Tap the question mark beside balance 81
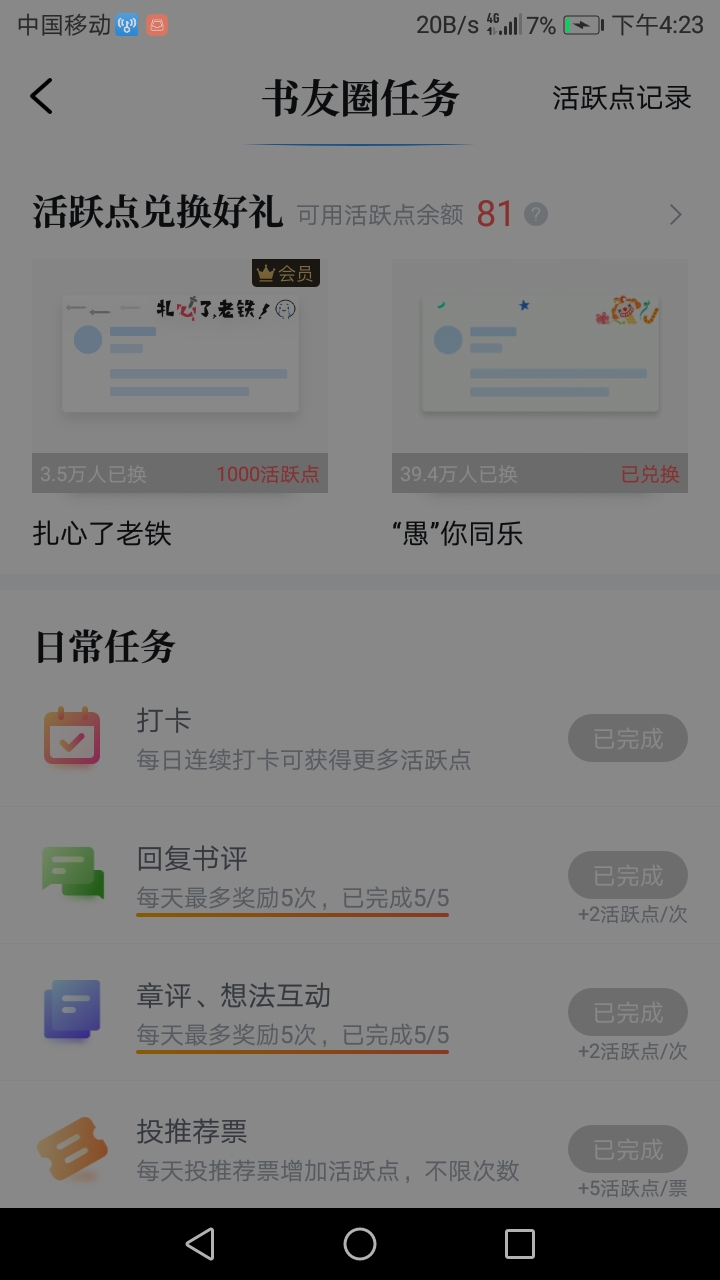The height and width of the screenshot is (1280, 720). (x=536, y=214)
